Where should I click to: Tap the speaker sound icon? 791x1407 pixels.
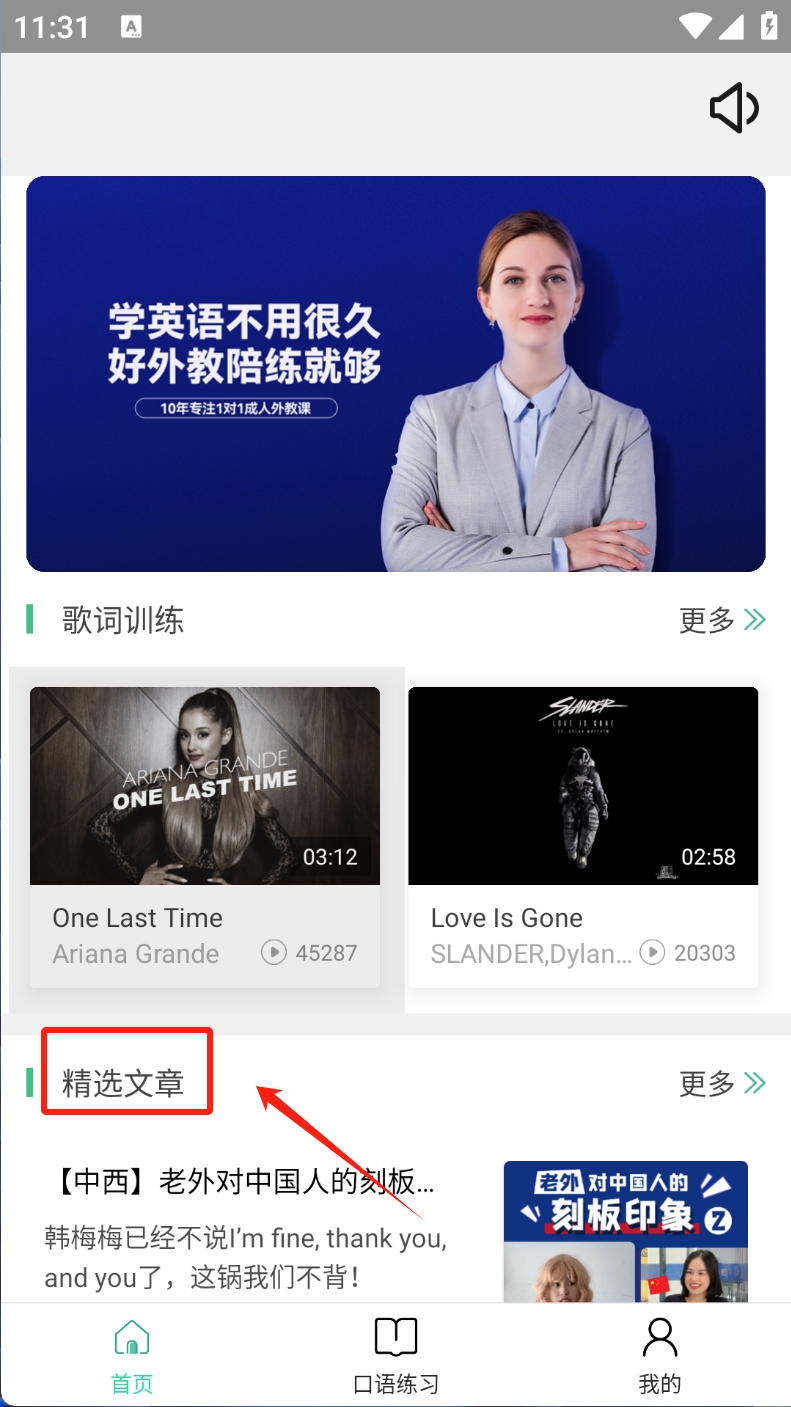pos(735,108)
